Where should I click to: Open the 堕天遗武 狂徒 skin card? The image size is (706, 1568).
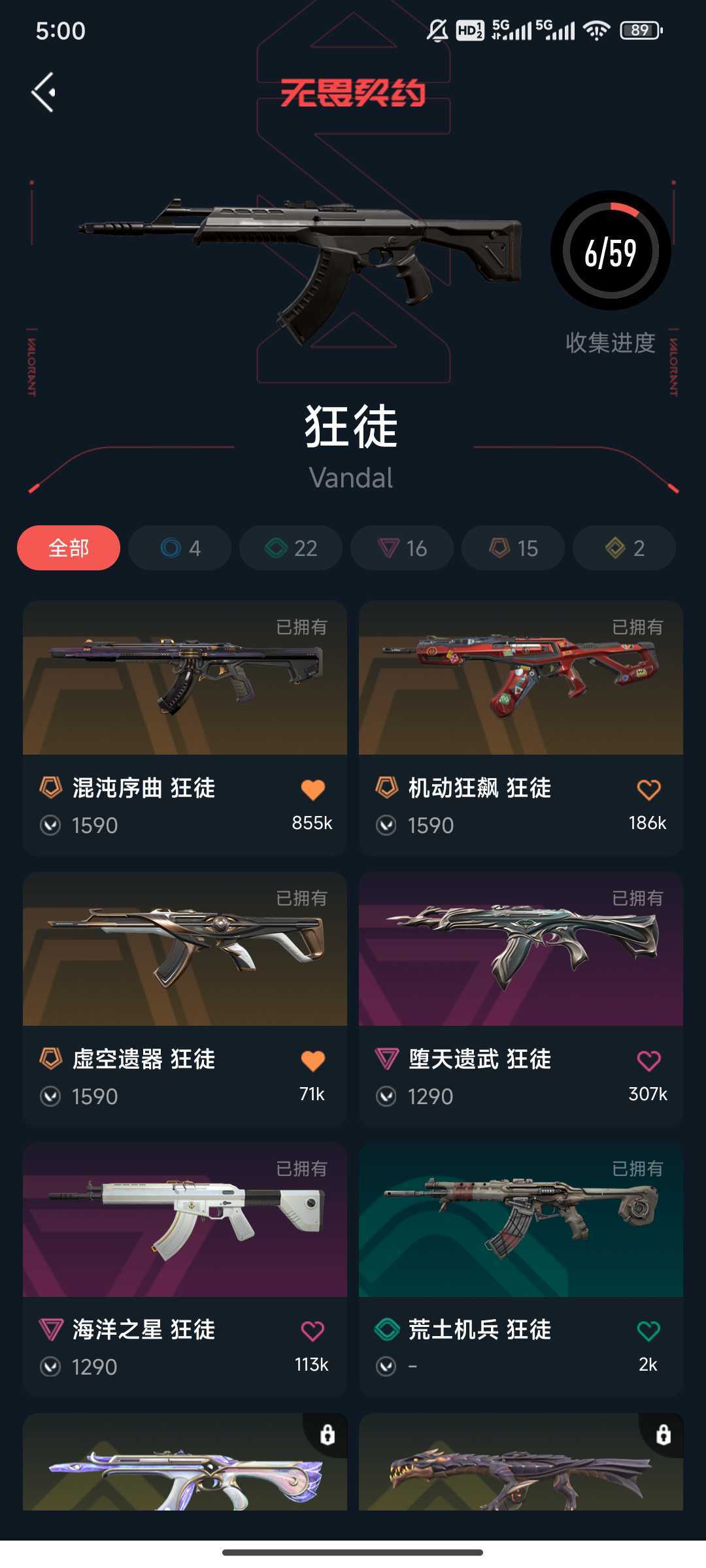click(x=521, y=999)
